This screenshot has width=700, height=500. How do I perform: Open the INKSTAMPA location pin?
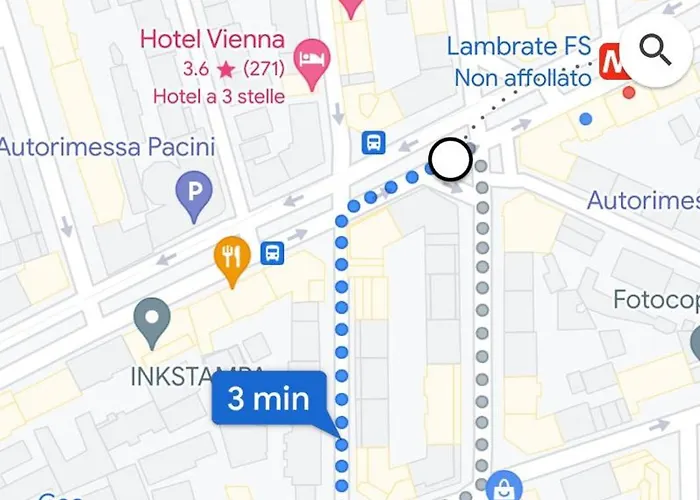pos(153,318)
